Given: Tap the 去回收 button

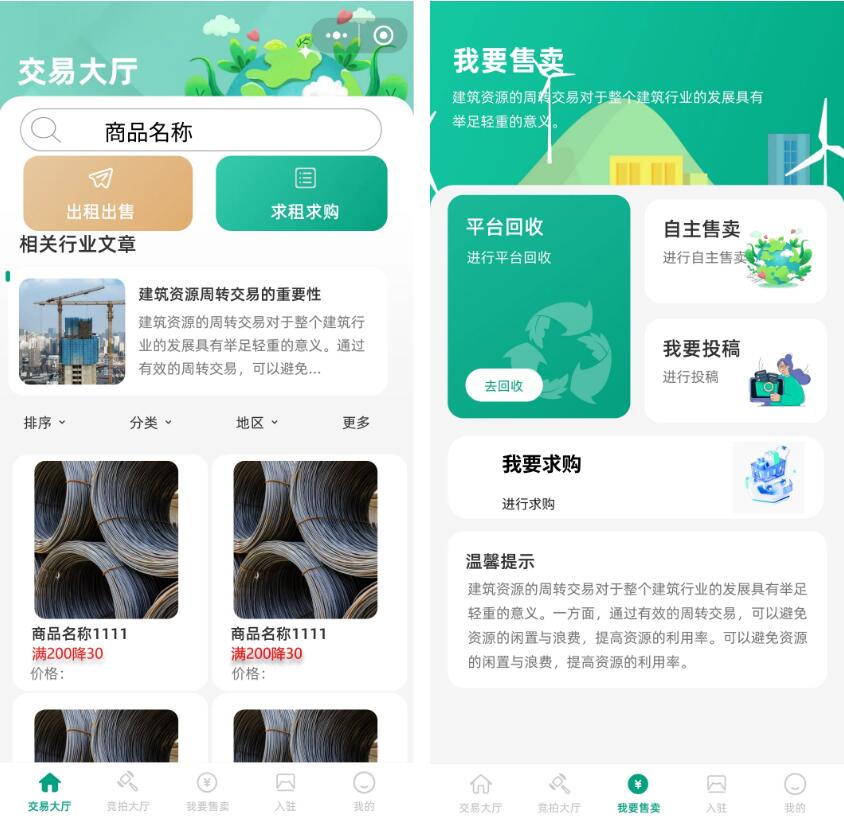Looking at the screenshot, I should point(503,386).
